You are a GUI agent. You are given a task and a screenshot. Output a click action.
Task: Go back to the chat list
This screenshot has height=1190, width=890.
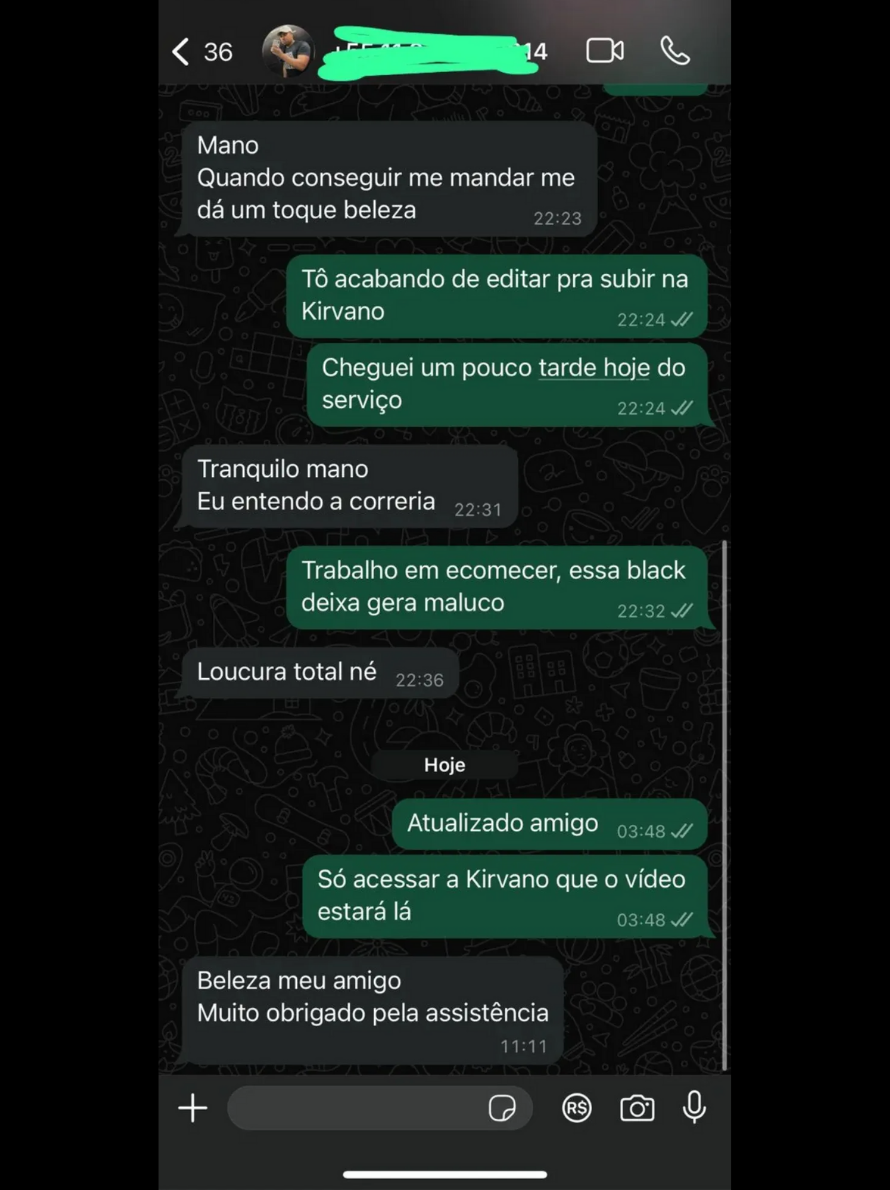183,52
